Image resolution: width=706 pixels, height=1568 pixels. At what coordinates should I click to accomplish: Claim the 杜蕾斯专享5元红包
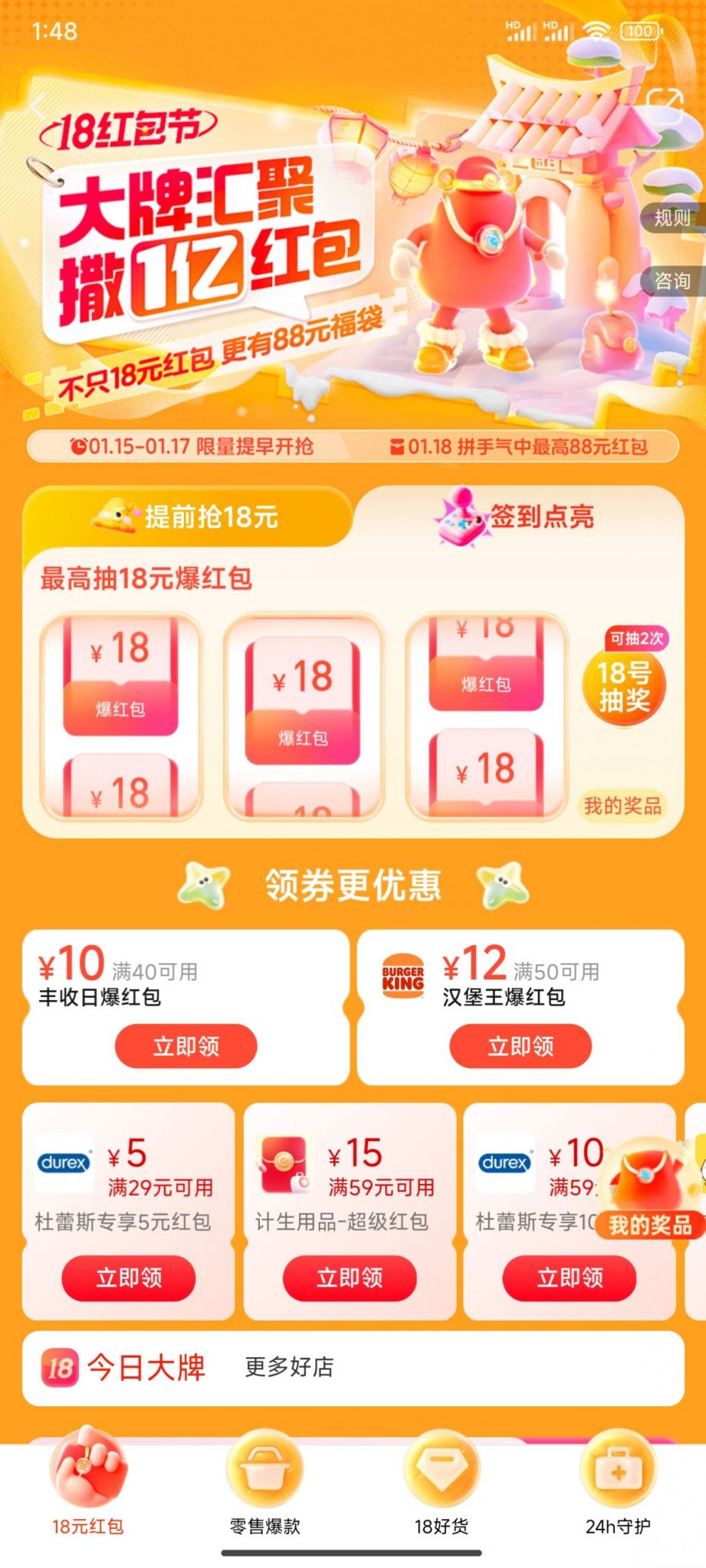129,1278
